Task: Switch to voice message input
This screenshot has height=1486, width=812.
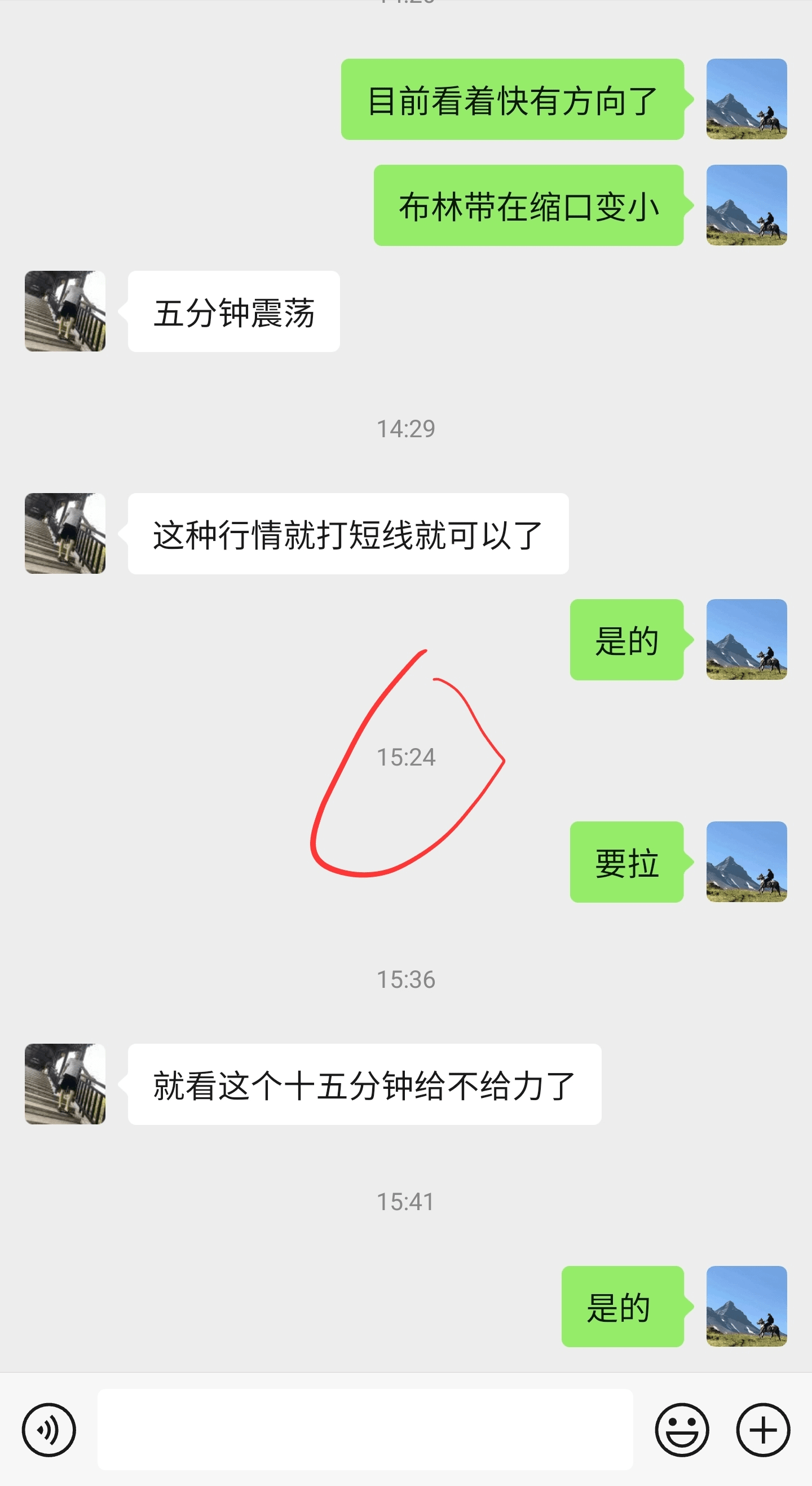Action: pos(49,1430)
